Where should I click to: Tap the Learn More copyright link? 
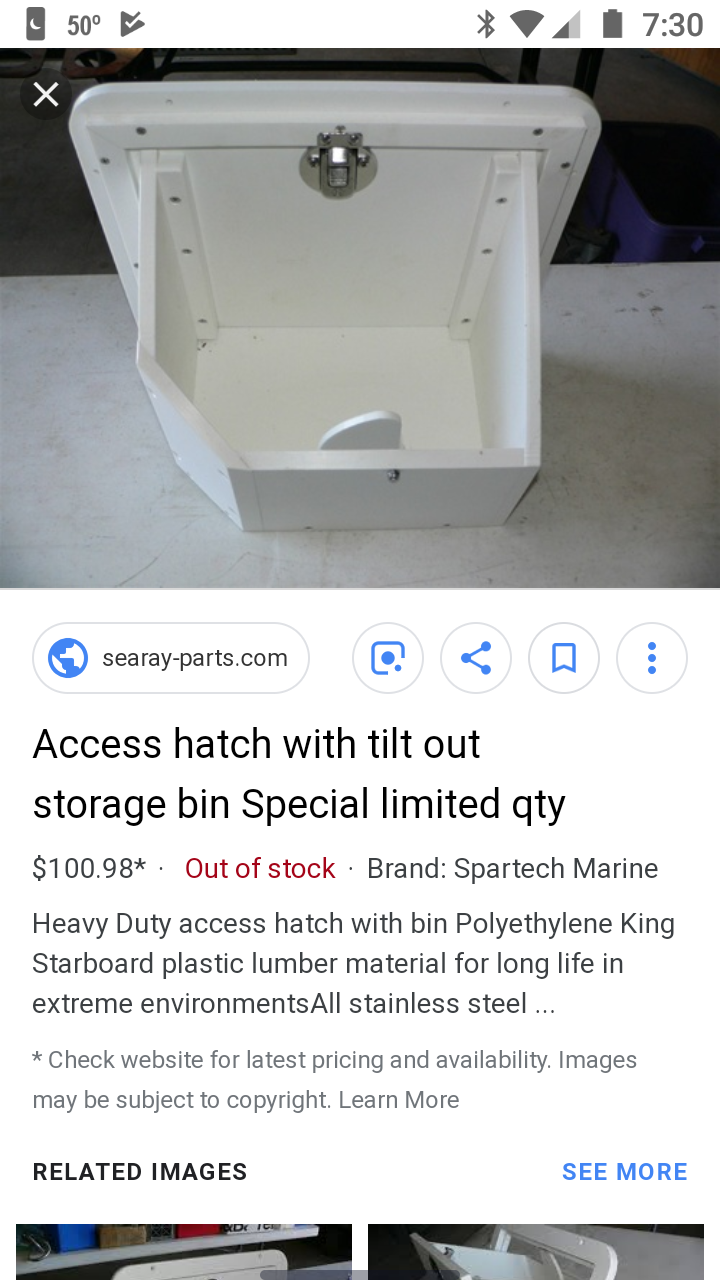(398, 1100)
